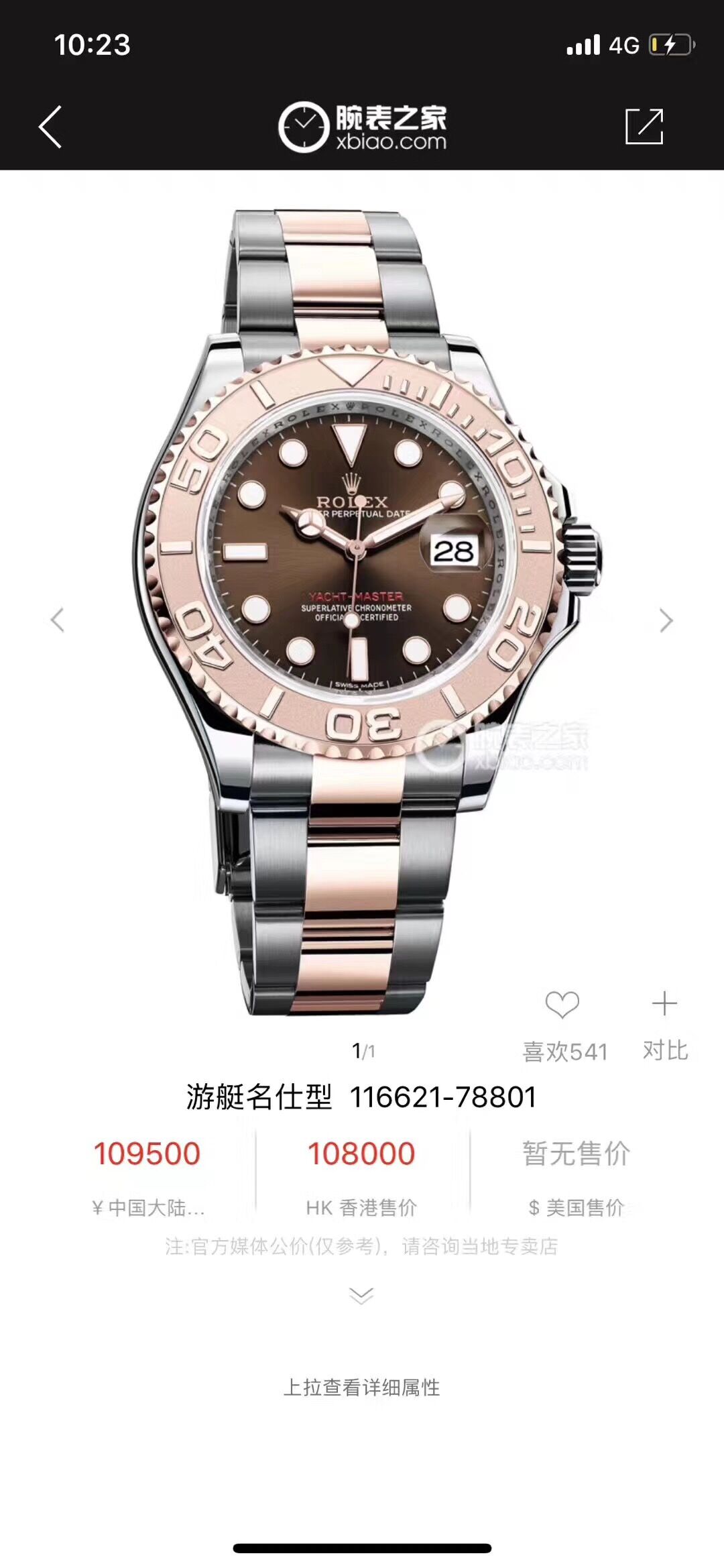Show the next watch image
724x1568 pixels.
coord(666,620)
